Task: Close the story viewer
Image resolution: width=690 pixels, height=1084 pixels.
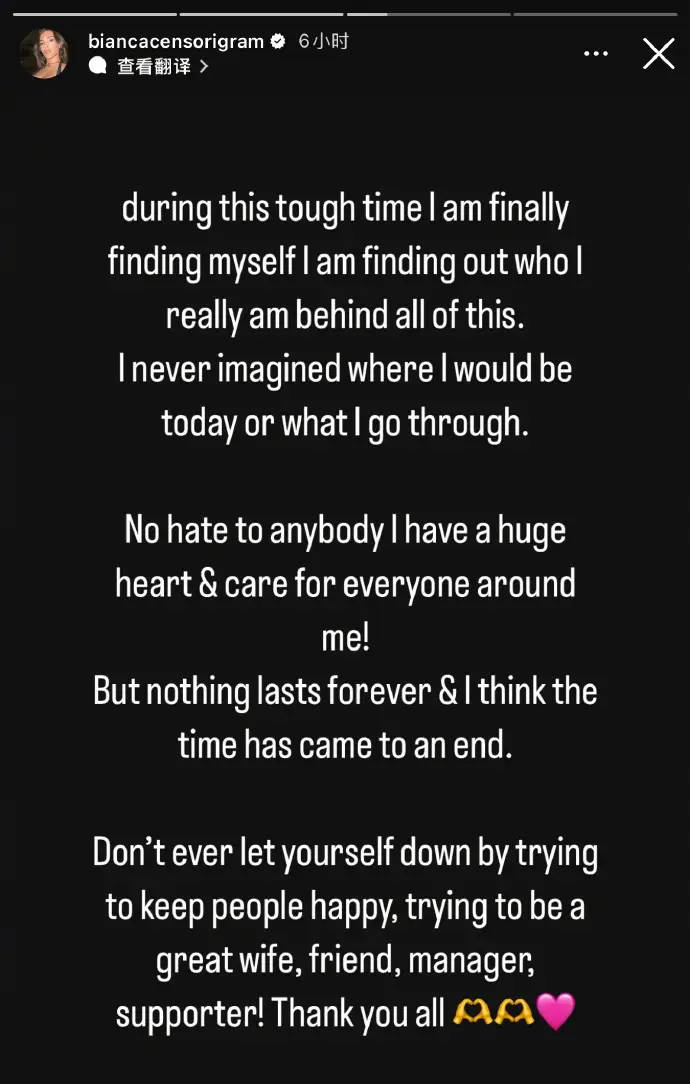Action: point(658,54)
